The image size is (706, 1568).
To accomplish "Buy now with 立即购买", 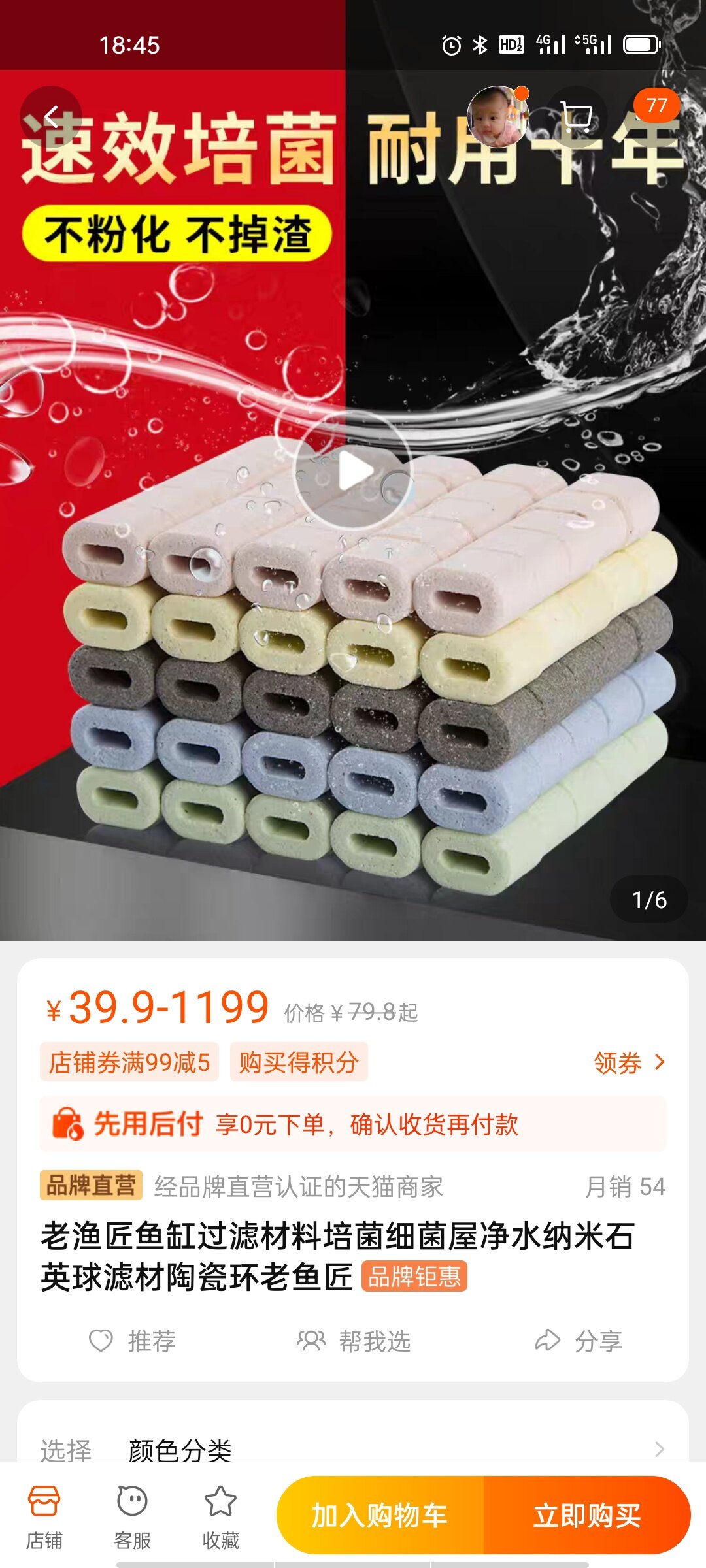I will (x=587, y=1515).
